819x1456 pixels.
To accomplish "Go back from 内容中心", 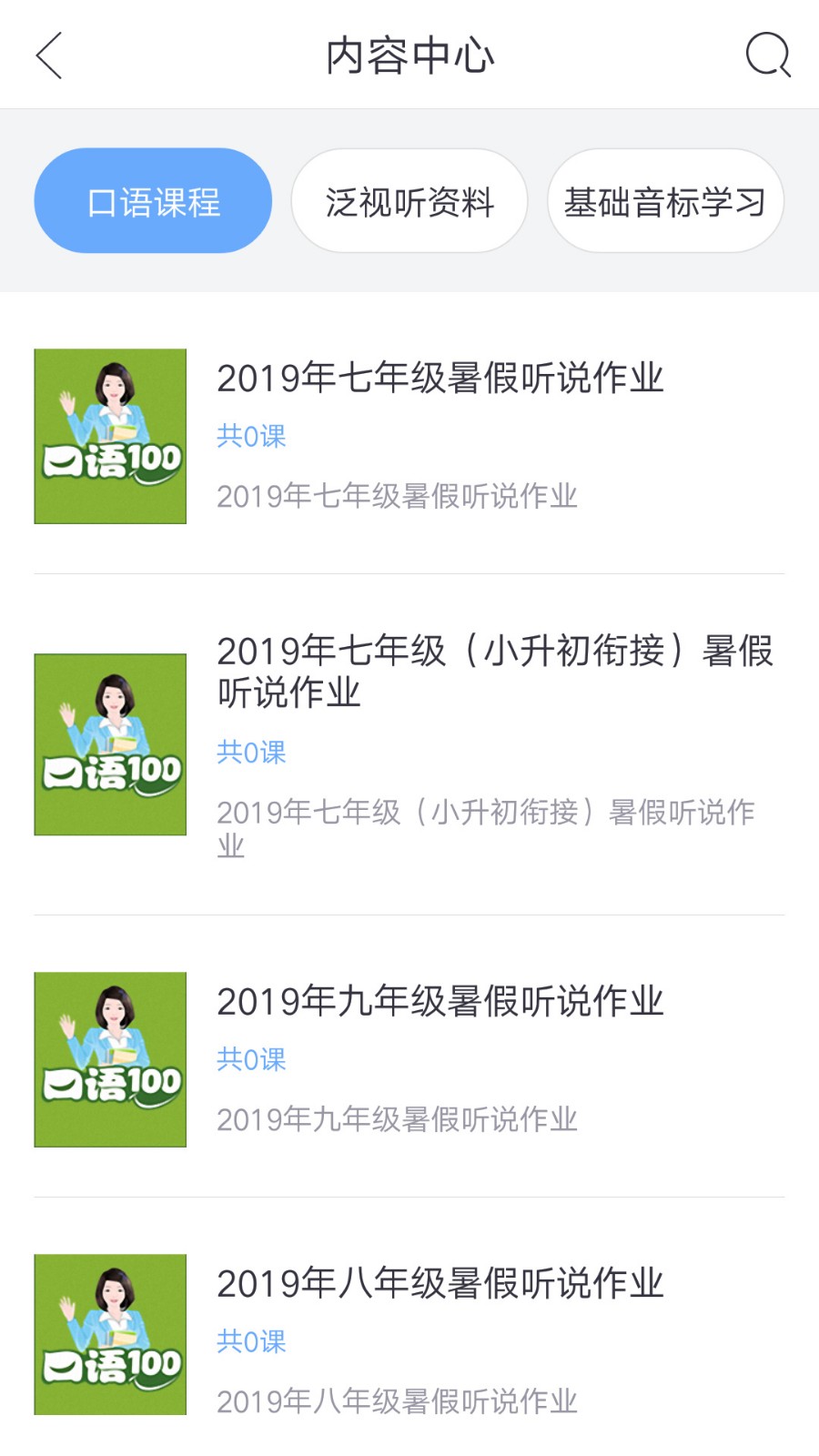I will [49, 56].
